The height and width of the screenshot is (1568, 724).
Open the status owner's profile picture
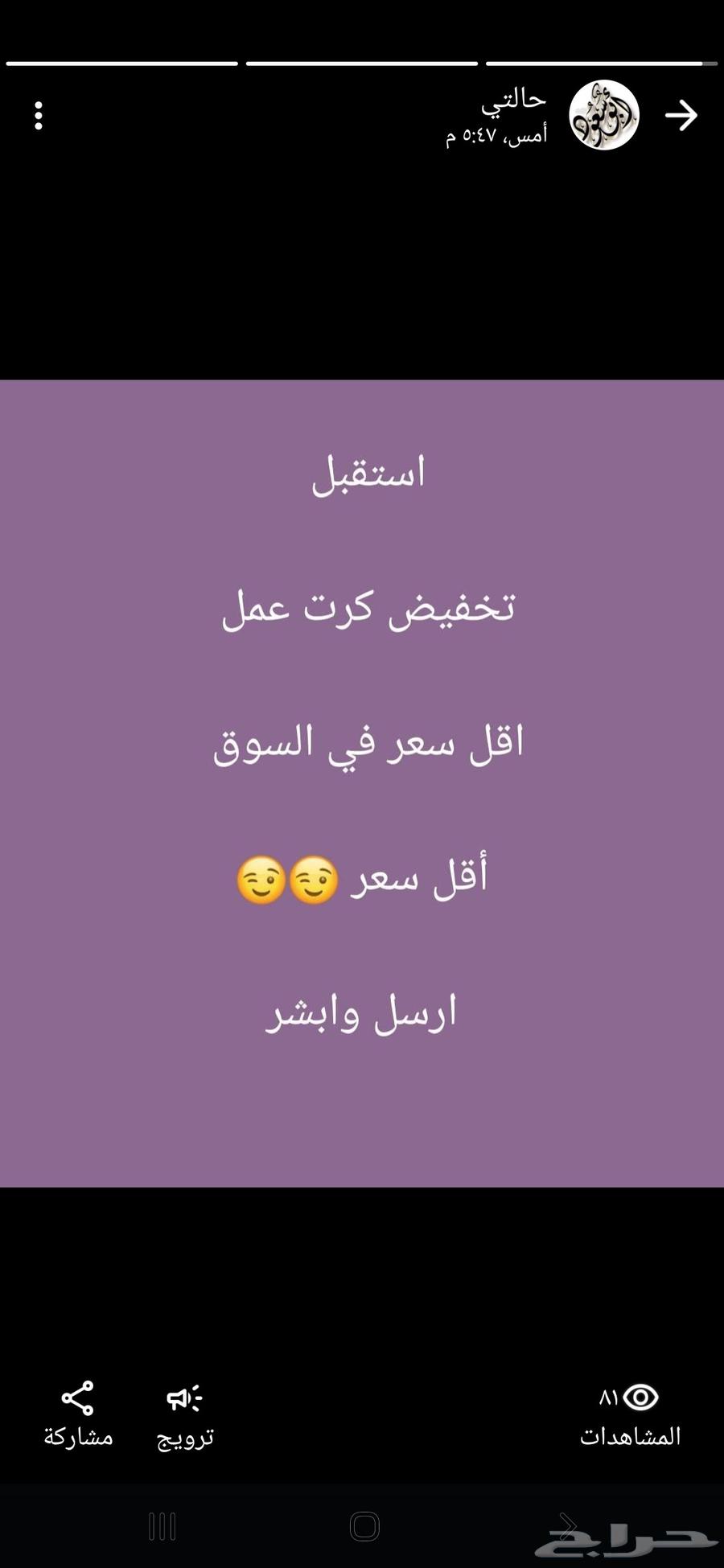(604, 115)
